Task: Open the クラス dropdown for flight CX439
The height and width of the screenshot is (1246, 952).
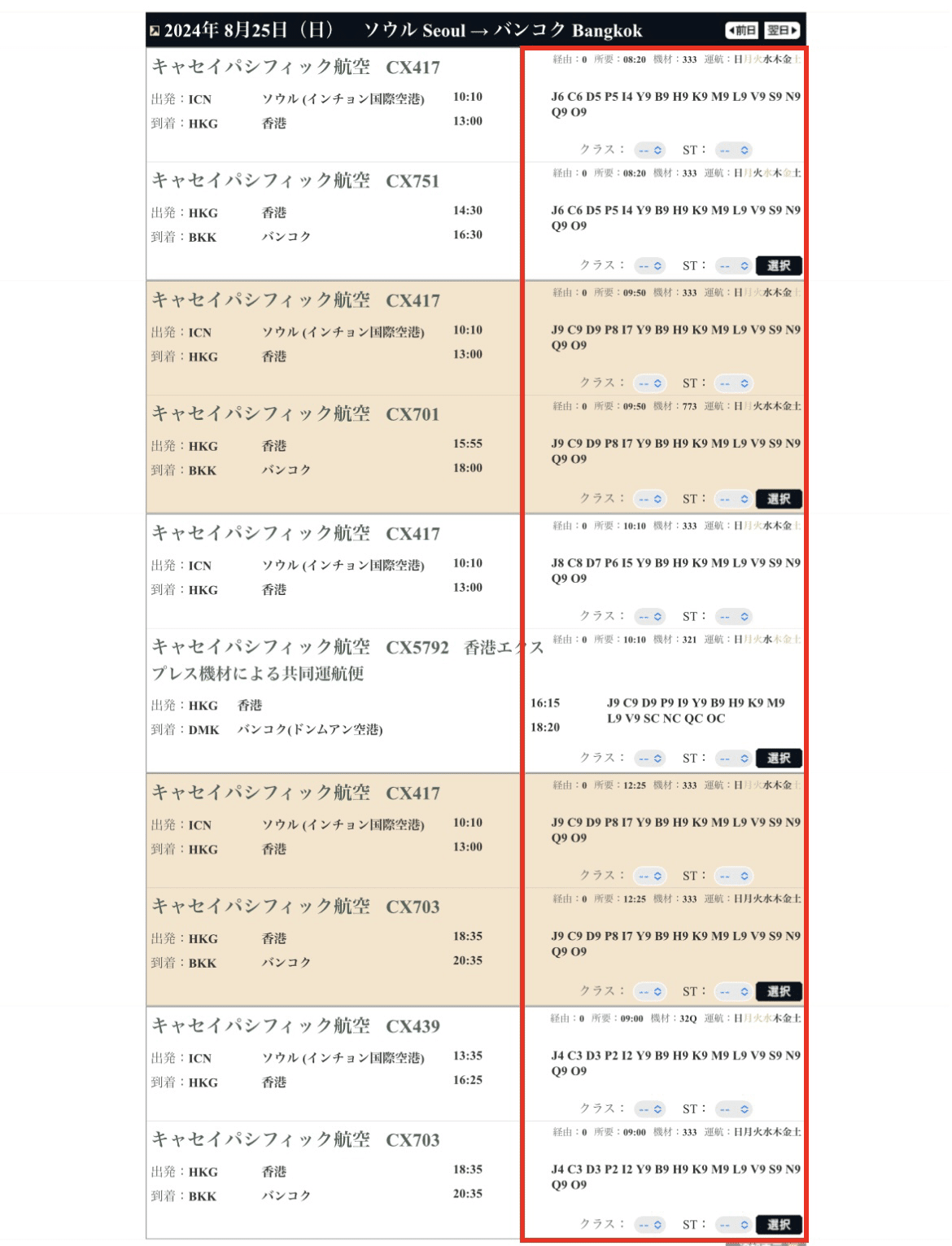Action: pyautogui.click(x=650, y=1108)
